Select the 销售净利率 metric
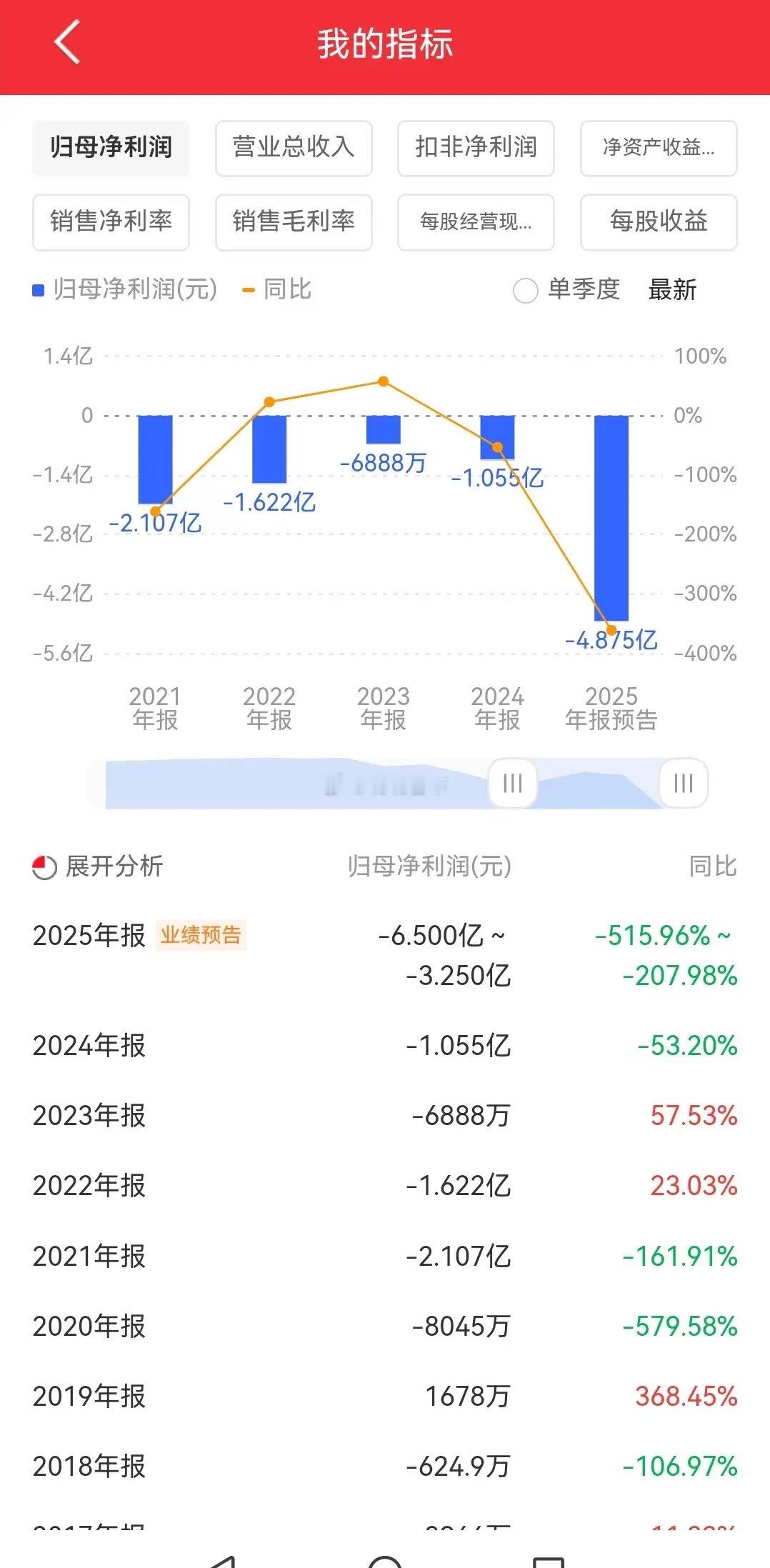The height and width of the screenshot is (1568, 770). (111, 223)
